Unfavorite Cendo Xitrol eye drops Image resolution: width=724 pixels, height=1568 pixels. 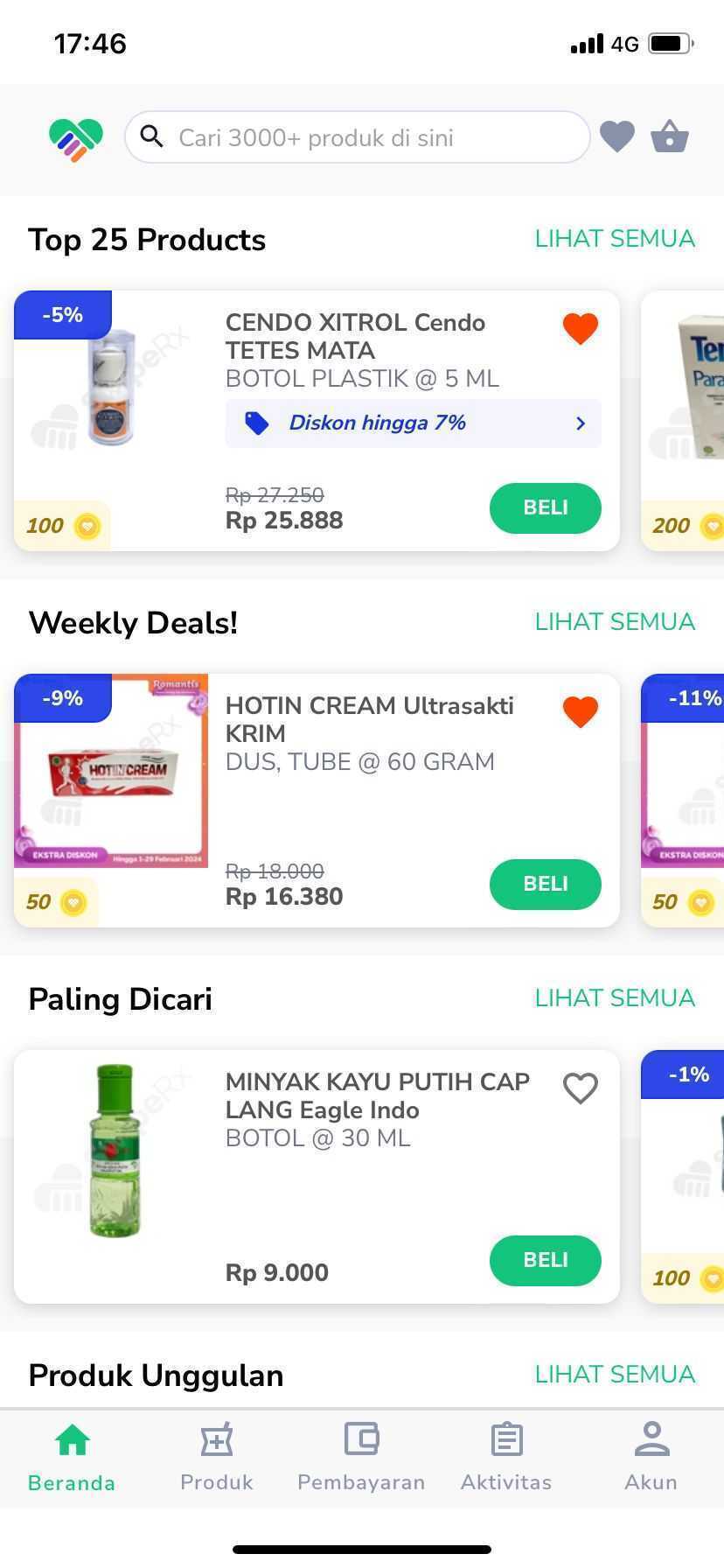[580, 329]
